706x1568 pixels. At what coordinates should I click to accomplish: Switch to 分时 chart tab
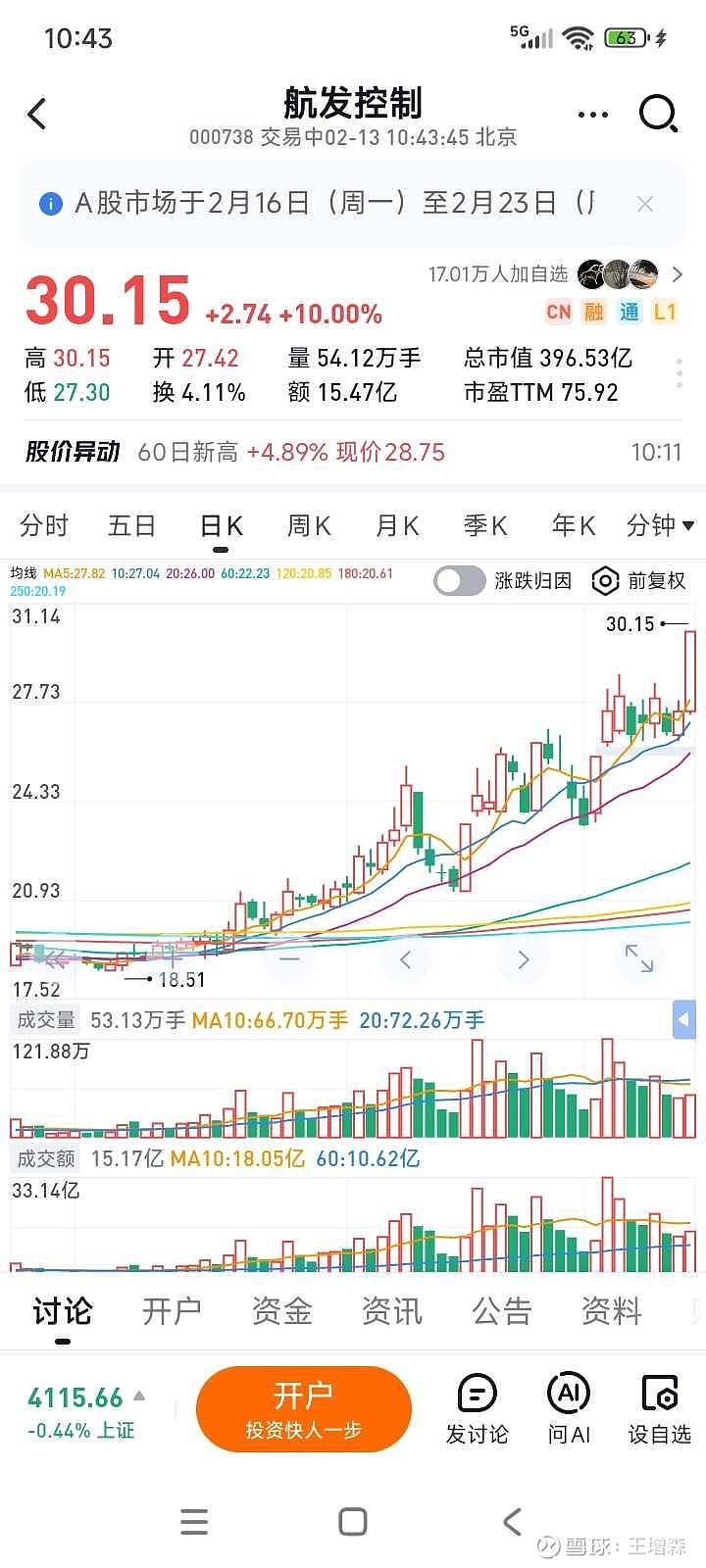[x=44, y=526]
